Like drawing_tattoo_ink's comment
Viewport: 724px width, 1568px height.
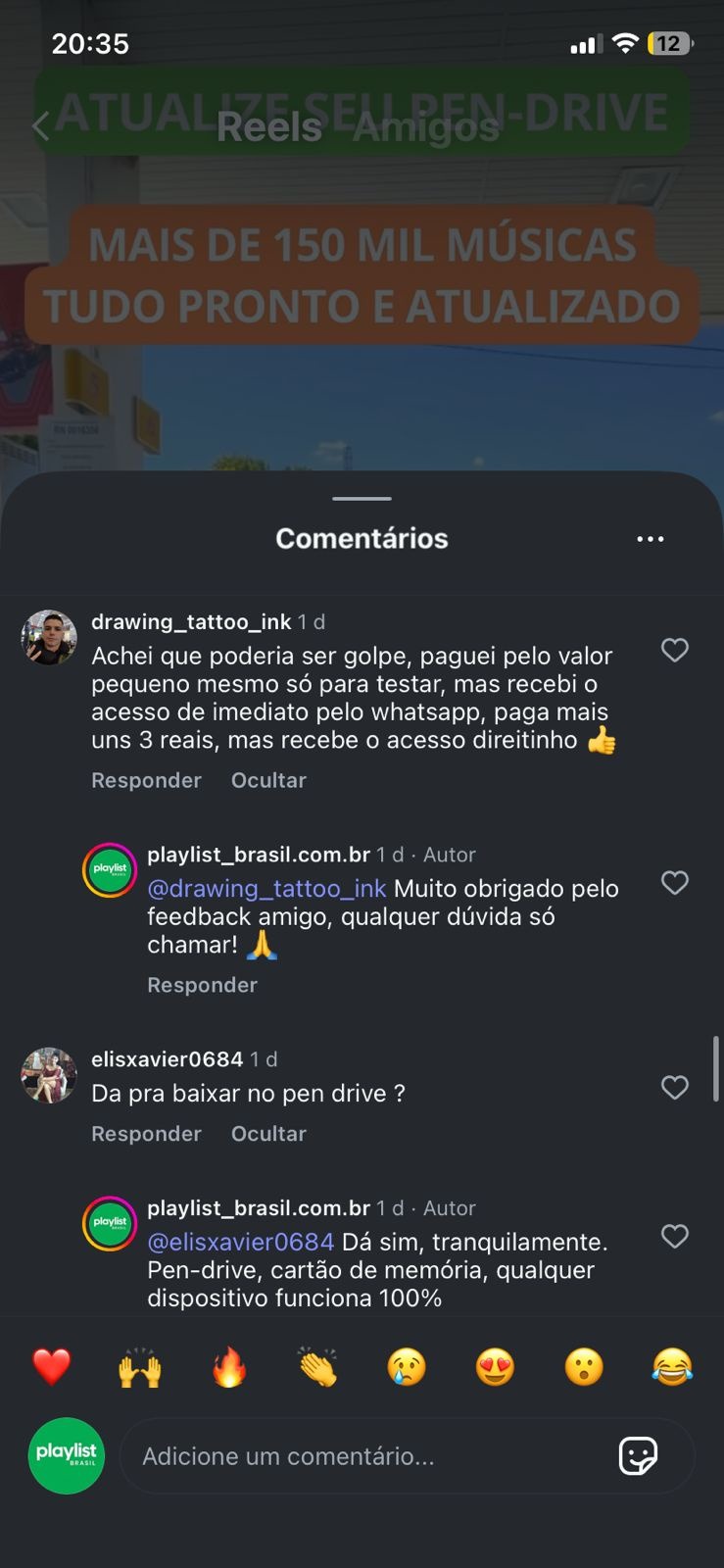[x=674, y=650]
